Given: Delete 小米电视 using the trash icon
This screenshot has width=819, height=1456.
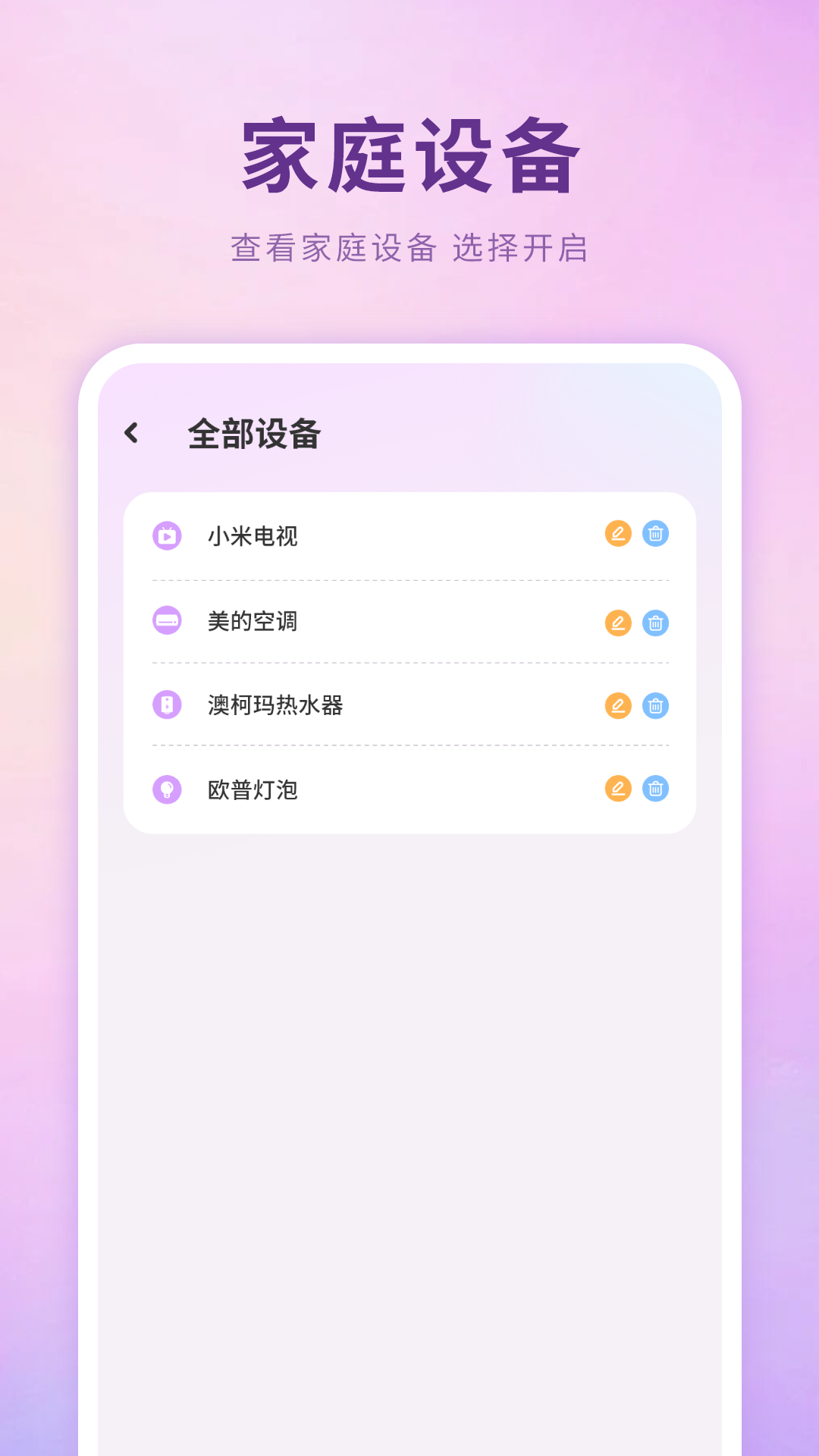Looking at the screenshot, I should (655, 535).
